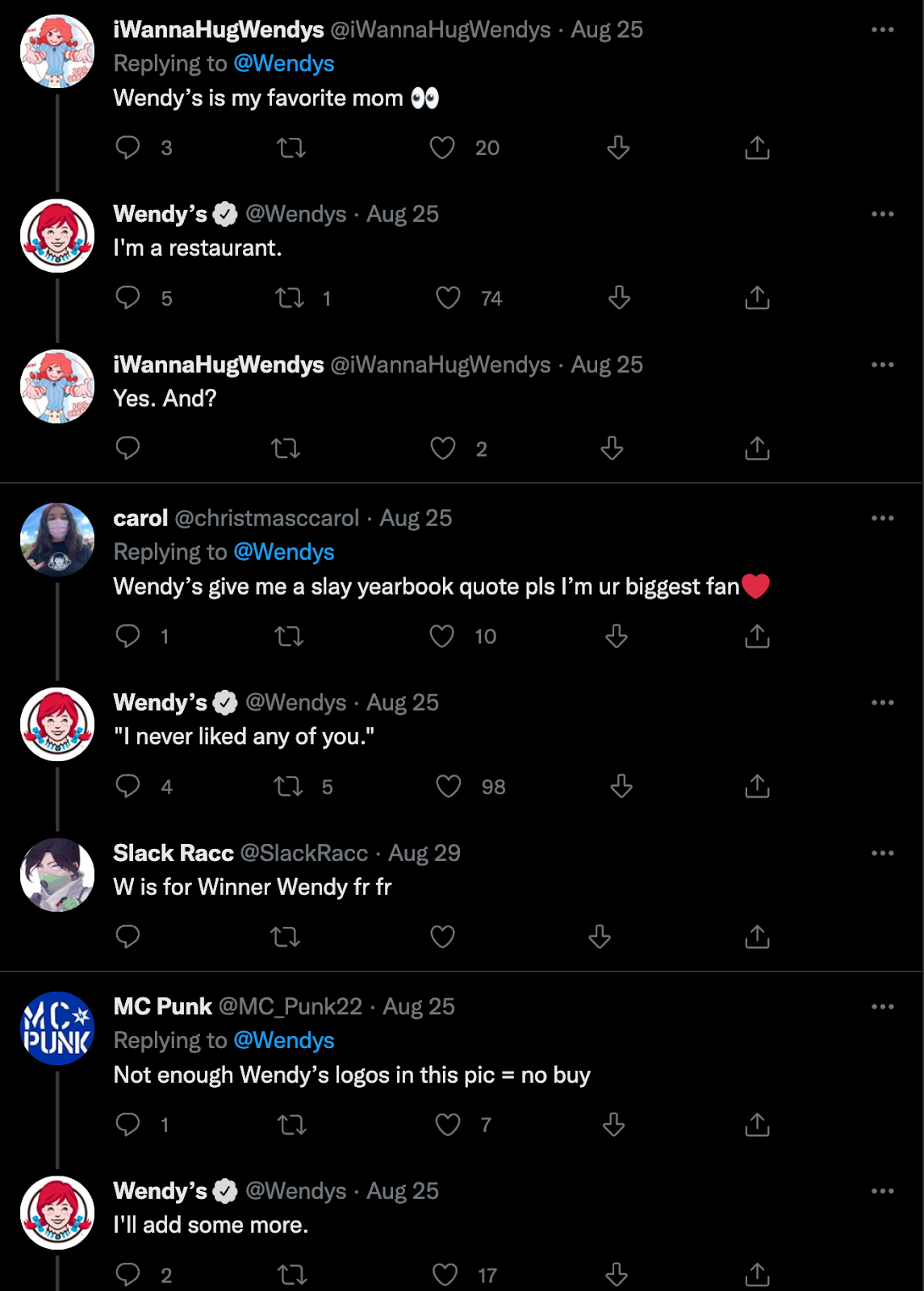Open overflow menu on MC Punk's tweet
The image size is (924, 1291).
(882, 1007)
